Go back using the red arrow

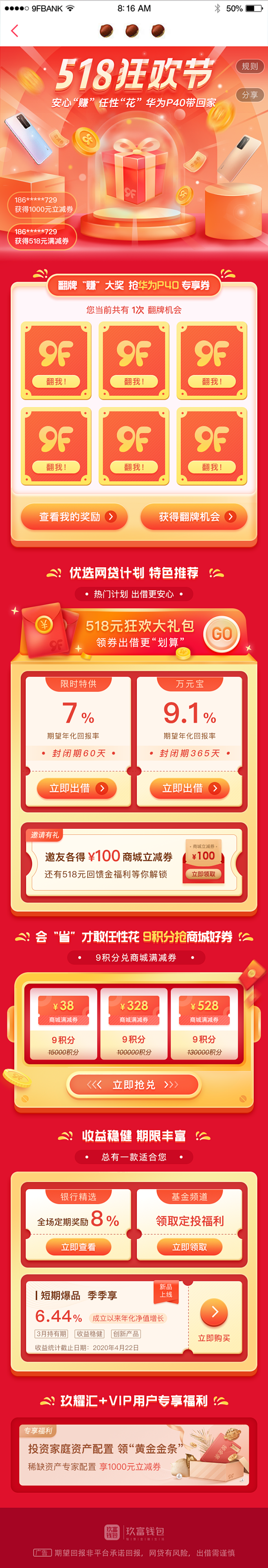15,31
